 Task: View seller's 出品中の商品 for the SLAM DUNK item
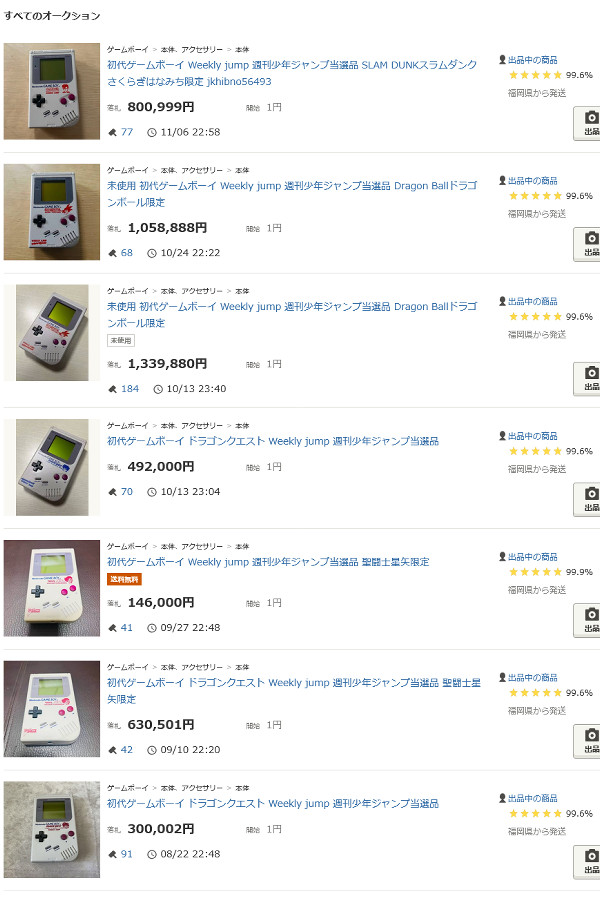click(532, 60)
